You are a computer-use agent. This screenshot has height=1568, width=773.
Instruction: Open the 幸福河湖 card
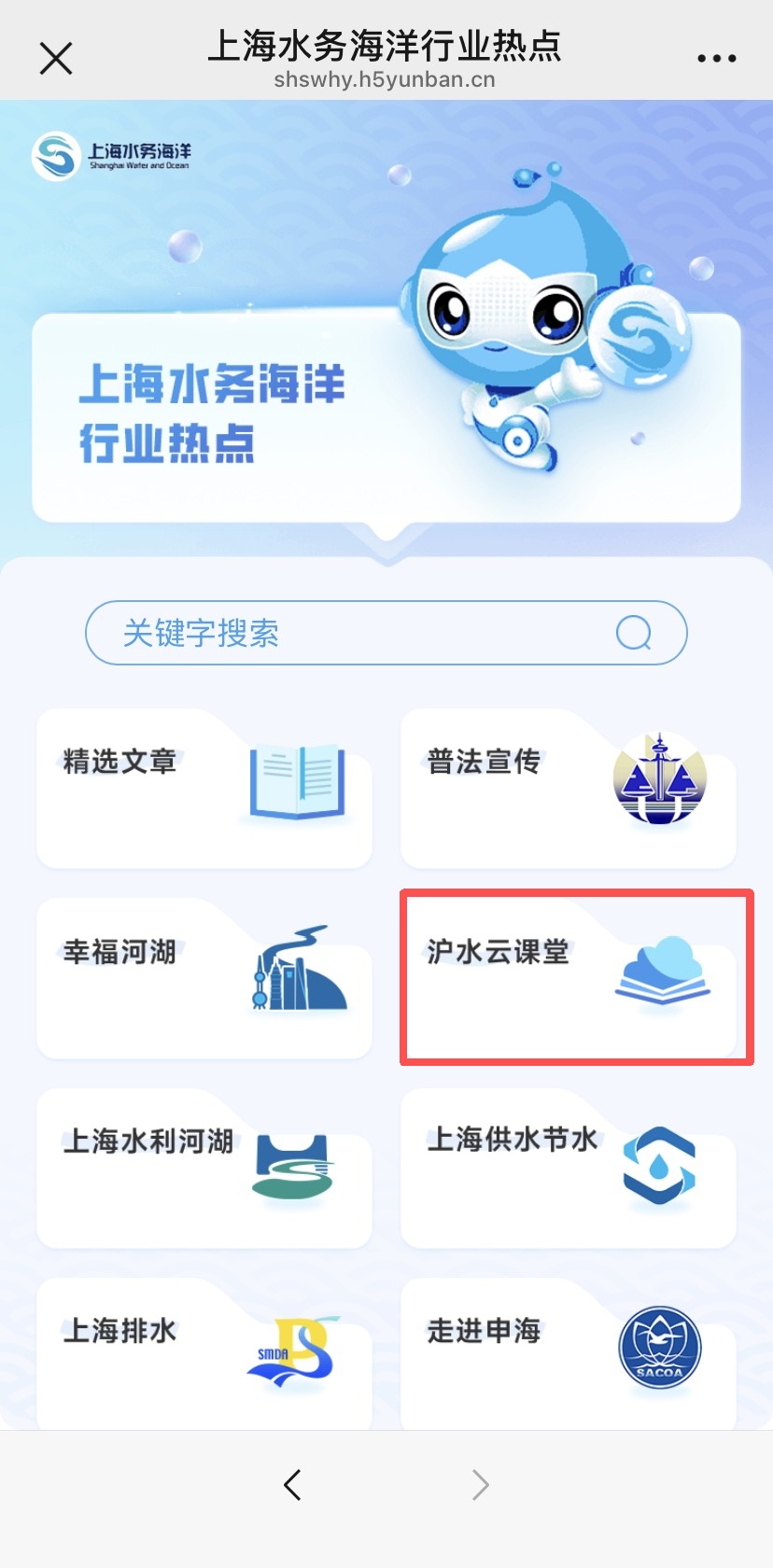click(204, 978)
